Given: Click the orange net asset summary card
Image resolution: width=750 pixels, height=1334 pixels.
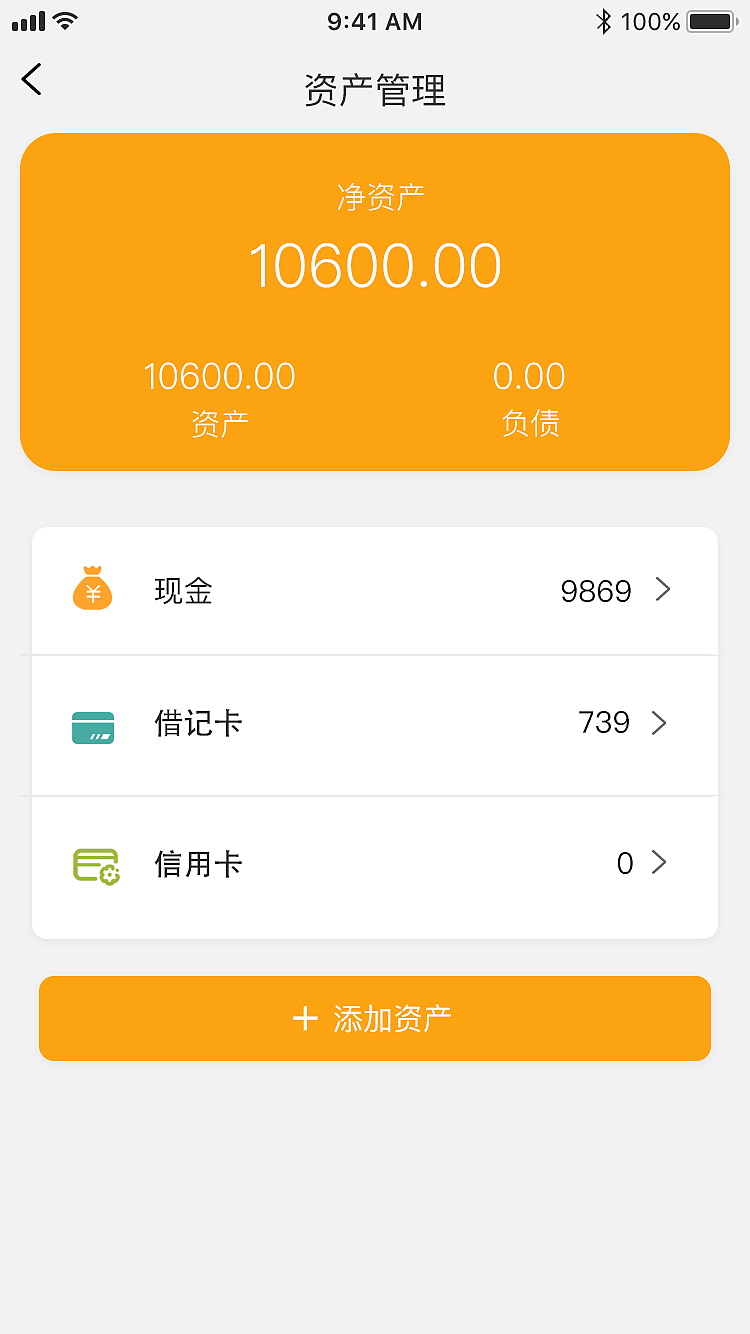Looking at the screenshot, I should point(375,300).
